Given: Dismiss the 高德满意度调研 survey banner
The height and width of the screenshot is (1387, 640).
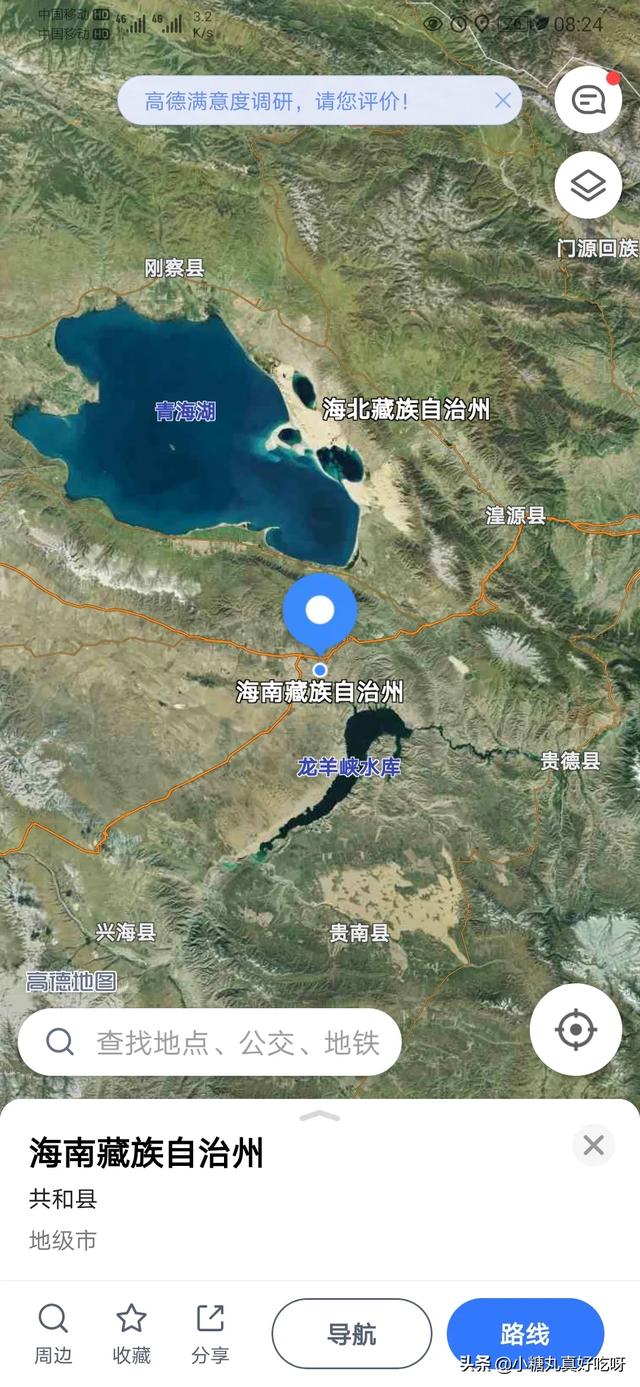Looking at the screenshot, I should [x=503, y=100].
